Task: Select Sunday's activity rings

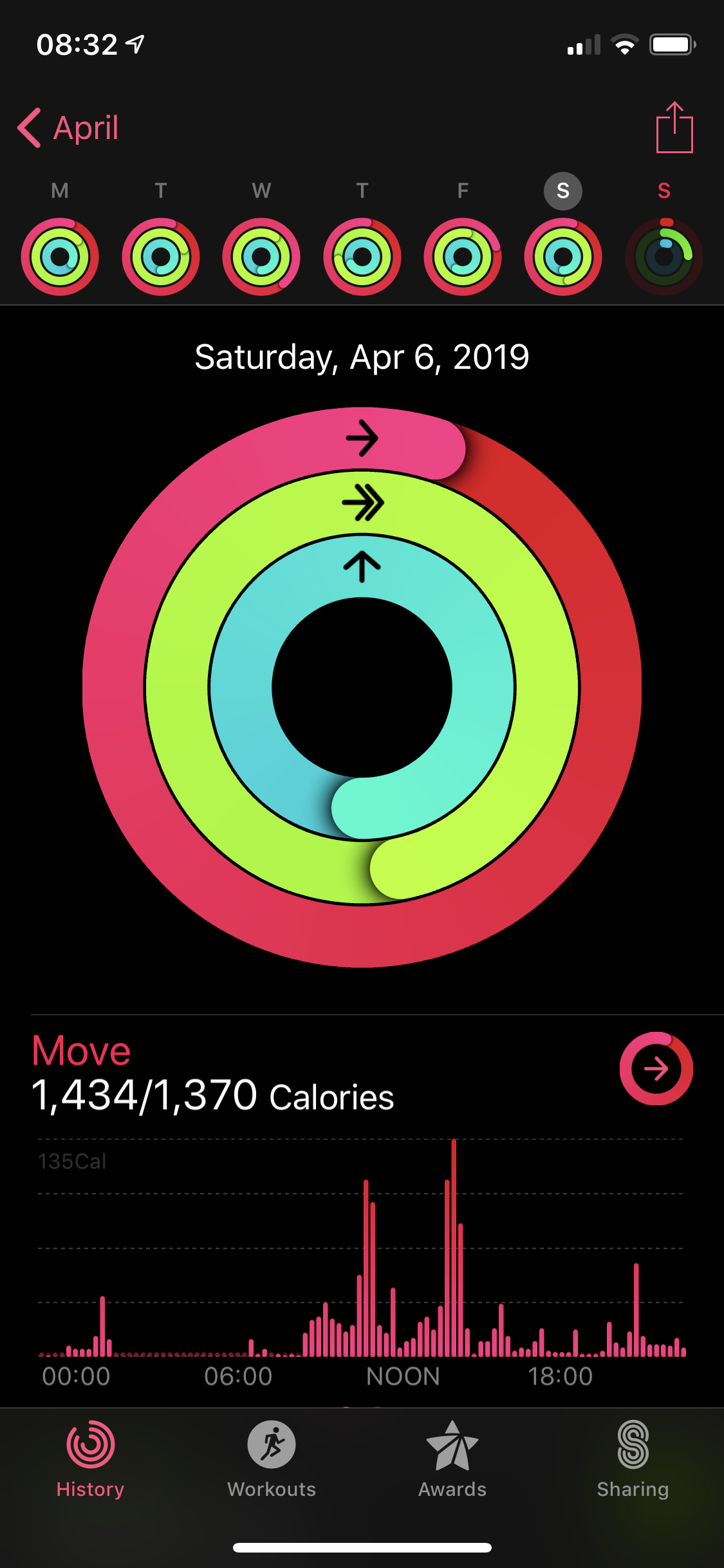Action: (x=664, y=257)
